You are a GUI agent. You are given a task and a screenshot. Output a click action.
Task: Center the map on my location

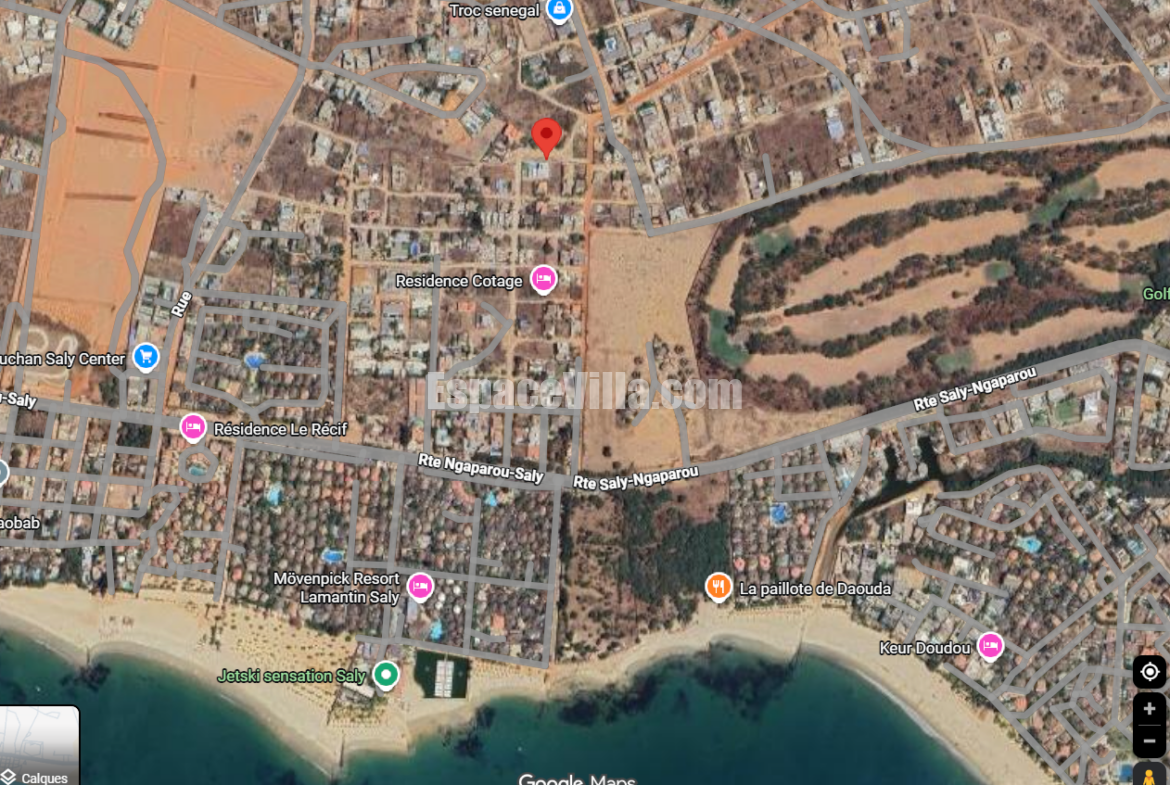[x=1149, y=671]
